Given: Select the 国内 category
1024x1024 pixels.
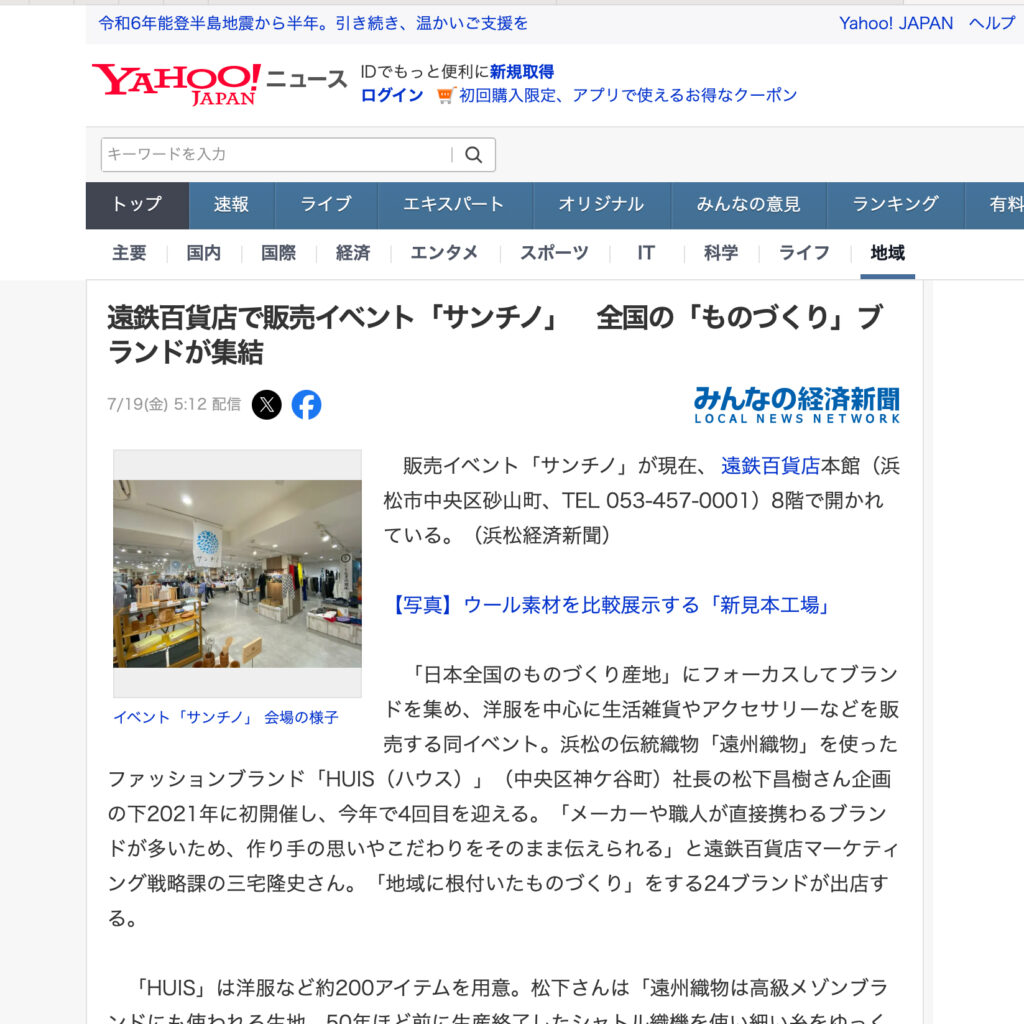Looking at the screenshot, I should pyautogui.click(x=204, y=253).
